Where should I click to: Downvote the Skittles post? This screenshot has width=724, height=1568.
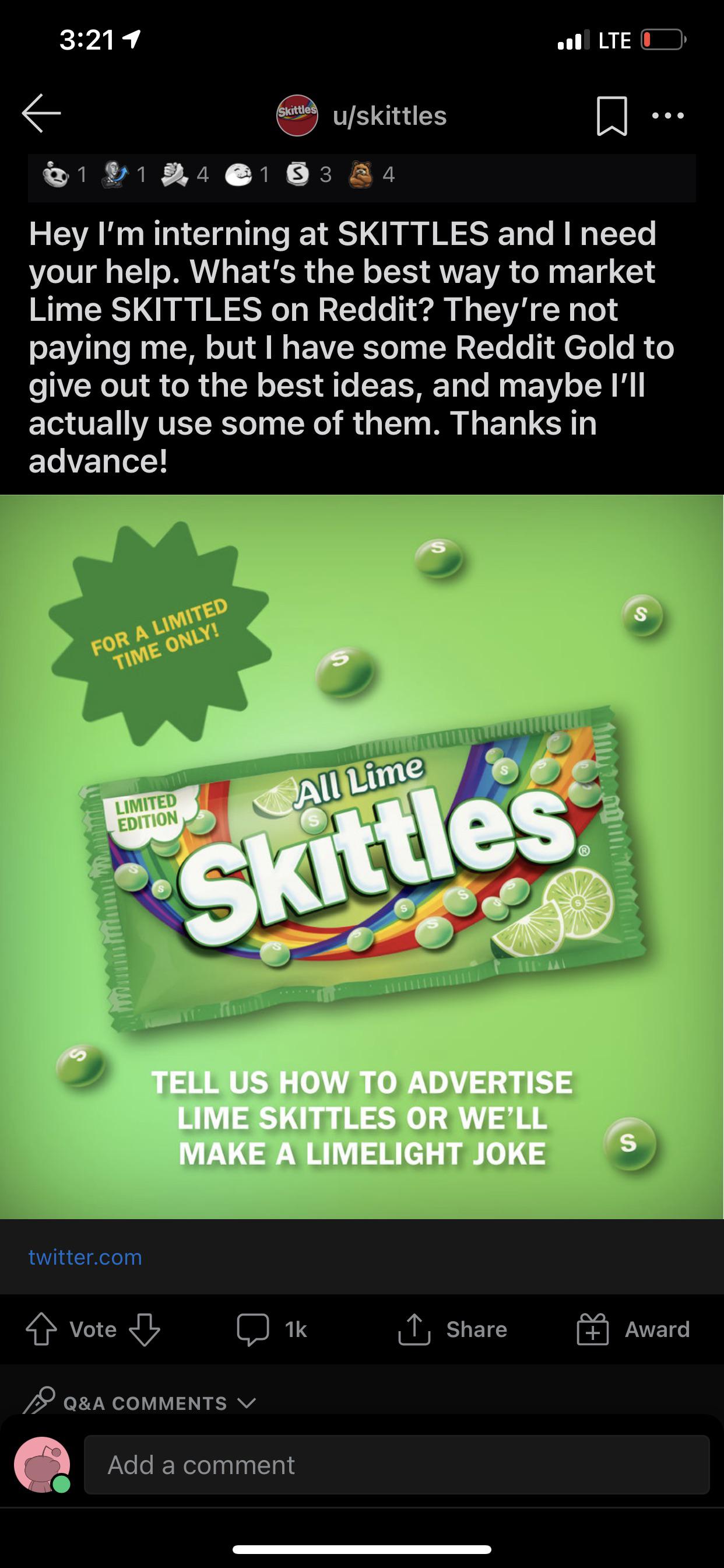click(x=145, y=1329)
